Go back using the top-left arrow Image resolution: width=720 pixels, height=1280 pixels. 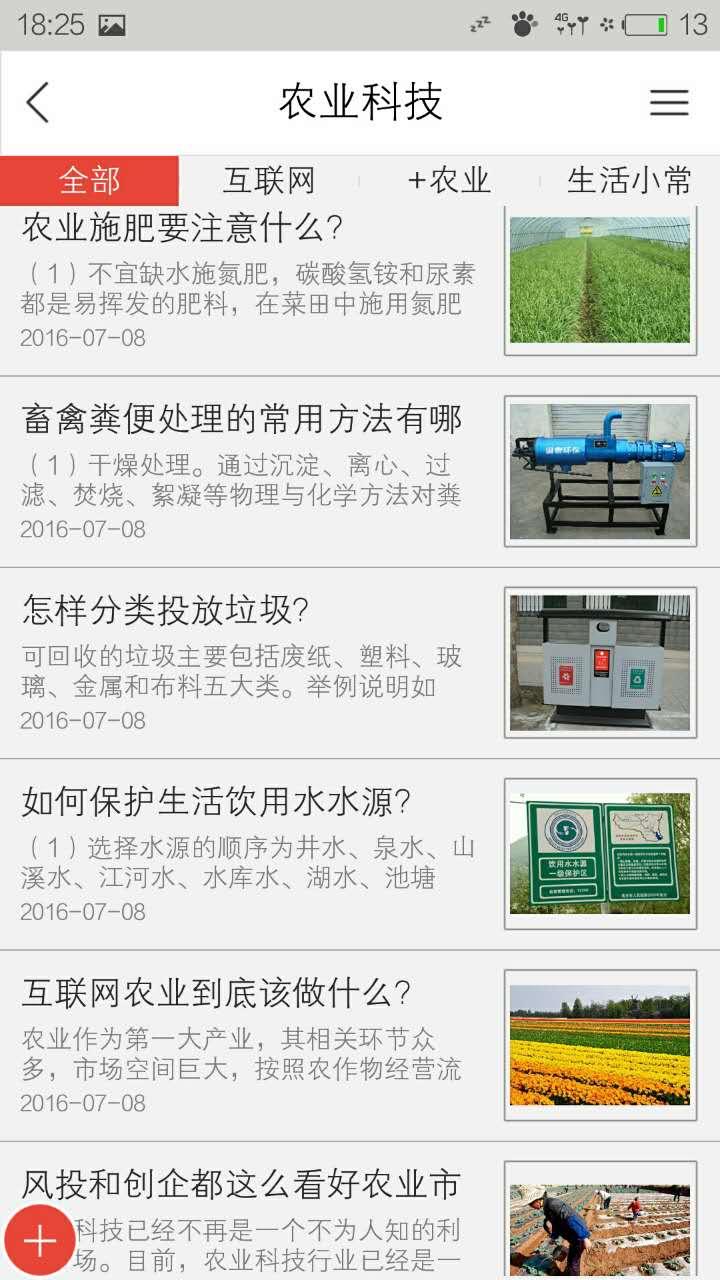[38, 103]
